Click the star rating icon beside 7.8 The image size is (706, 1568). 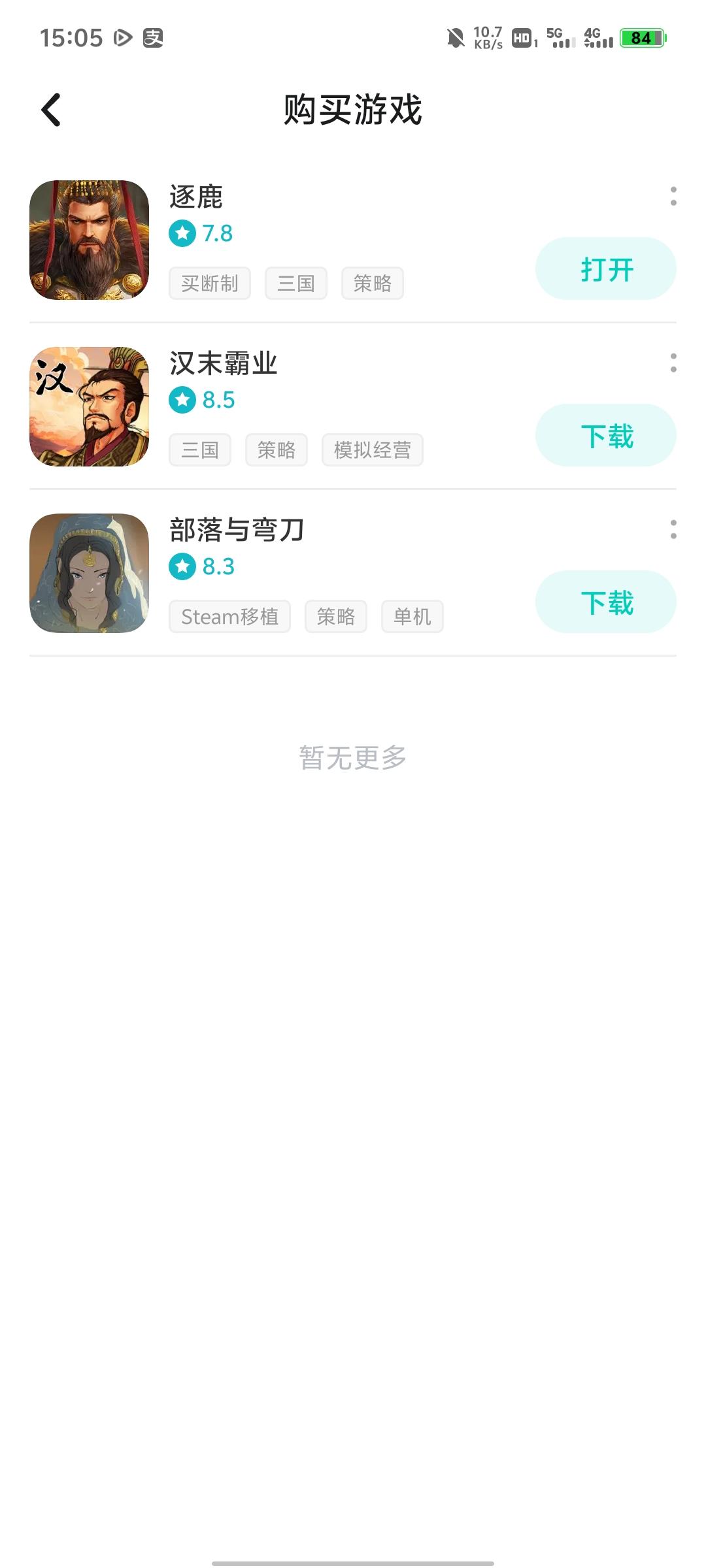(x=182, y=233)
